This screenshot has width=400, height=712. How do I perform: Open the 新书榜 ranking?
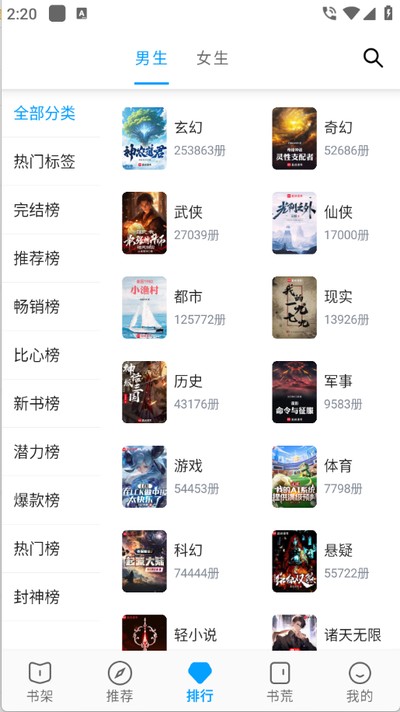(36, 403)
